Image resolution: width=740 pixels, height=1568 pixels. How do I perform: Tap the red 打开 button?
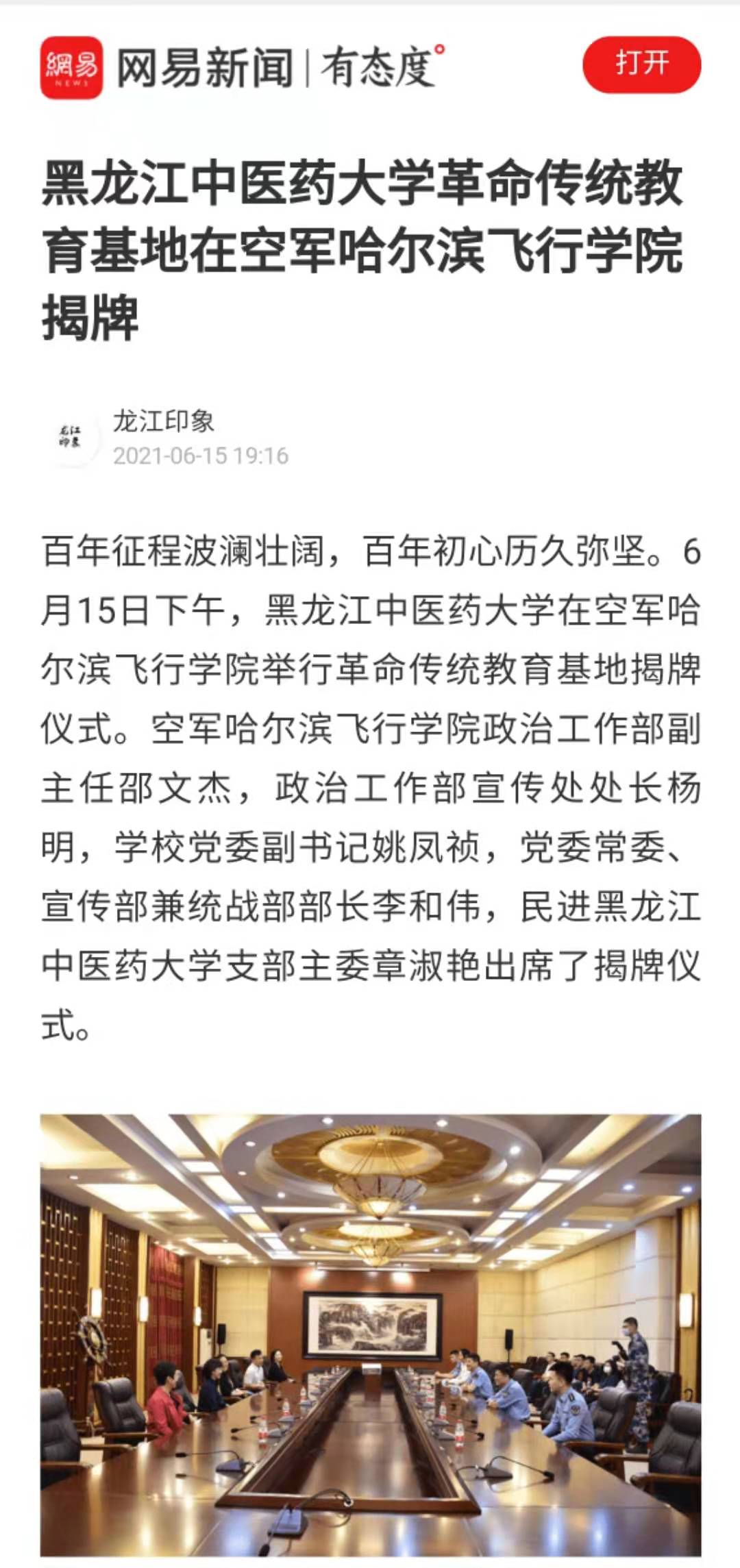coord(641,64)
